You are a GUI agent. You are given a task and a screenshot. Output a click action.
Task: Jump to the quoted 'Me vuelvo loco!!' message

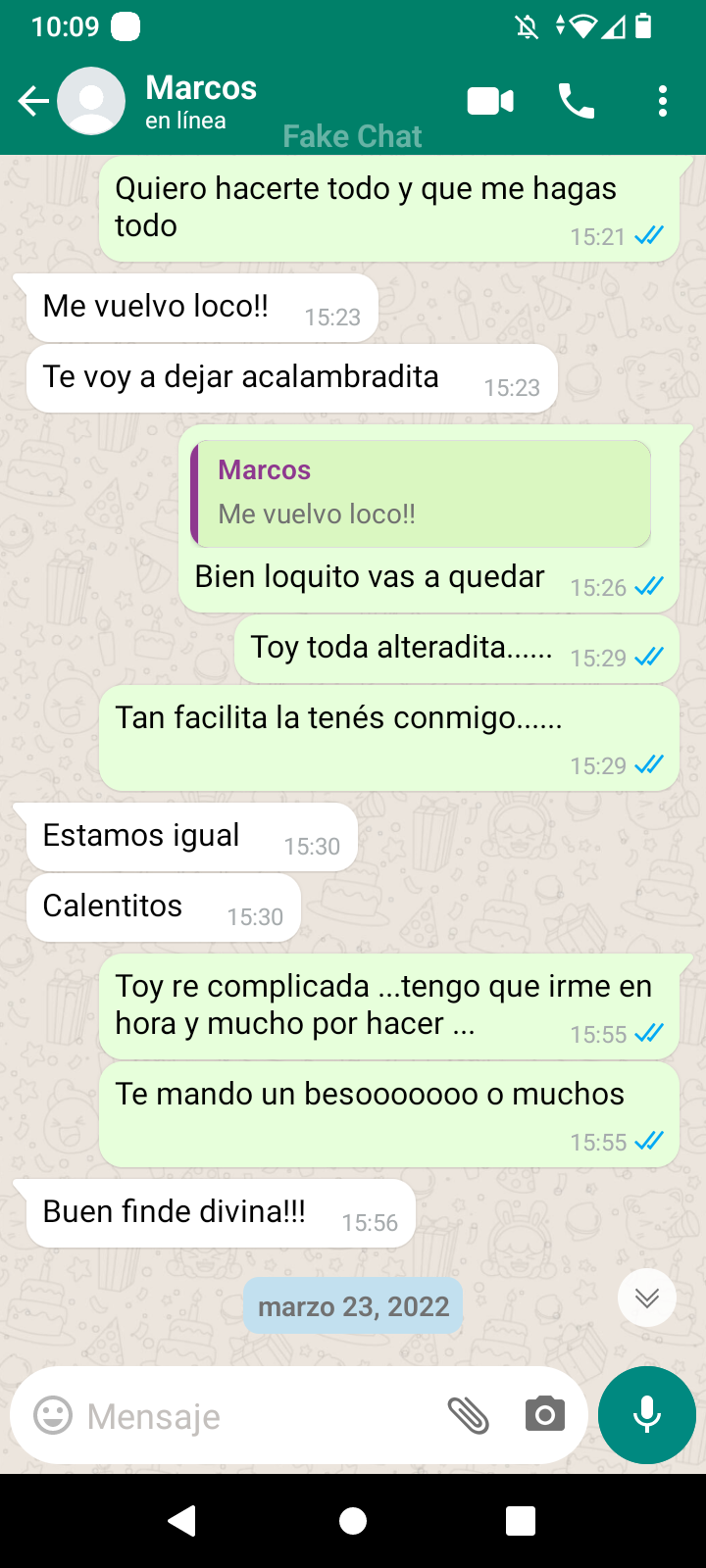tap(422, 493)
